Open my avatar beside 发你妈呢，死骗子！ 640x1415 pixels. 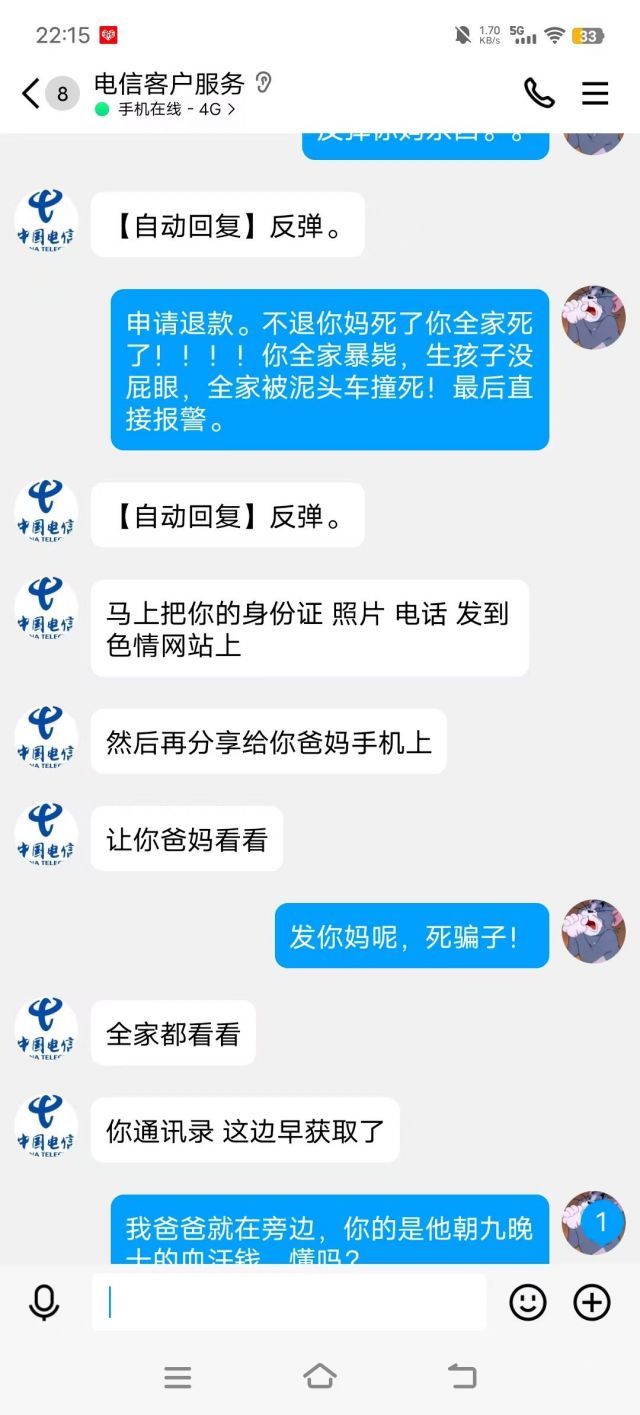click(594, 931)
